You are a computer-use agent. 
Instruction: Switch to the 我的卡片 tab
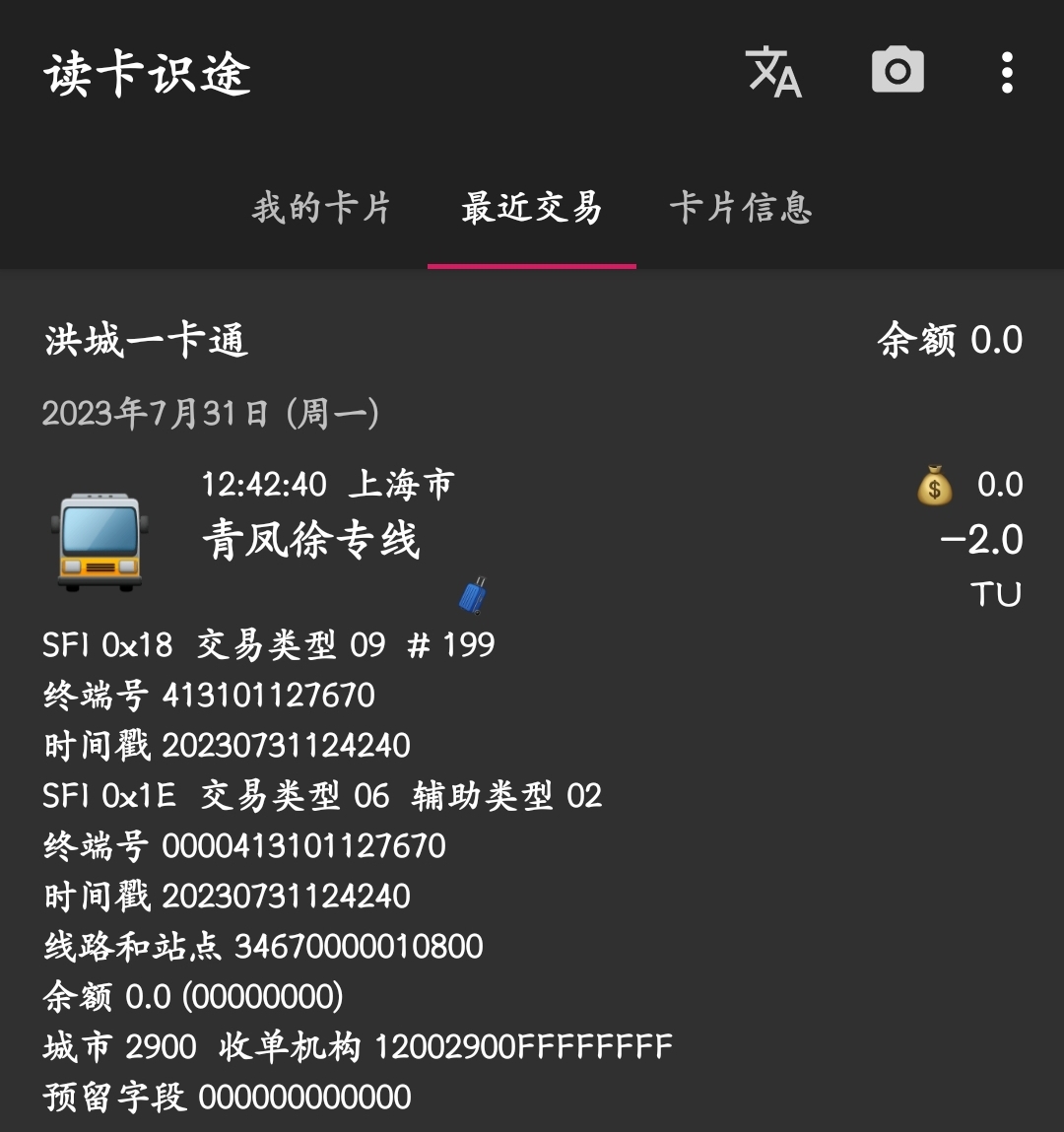[x=322, y=208]
